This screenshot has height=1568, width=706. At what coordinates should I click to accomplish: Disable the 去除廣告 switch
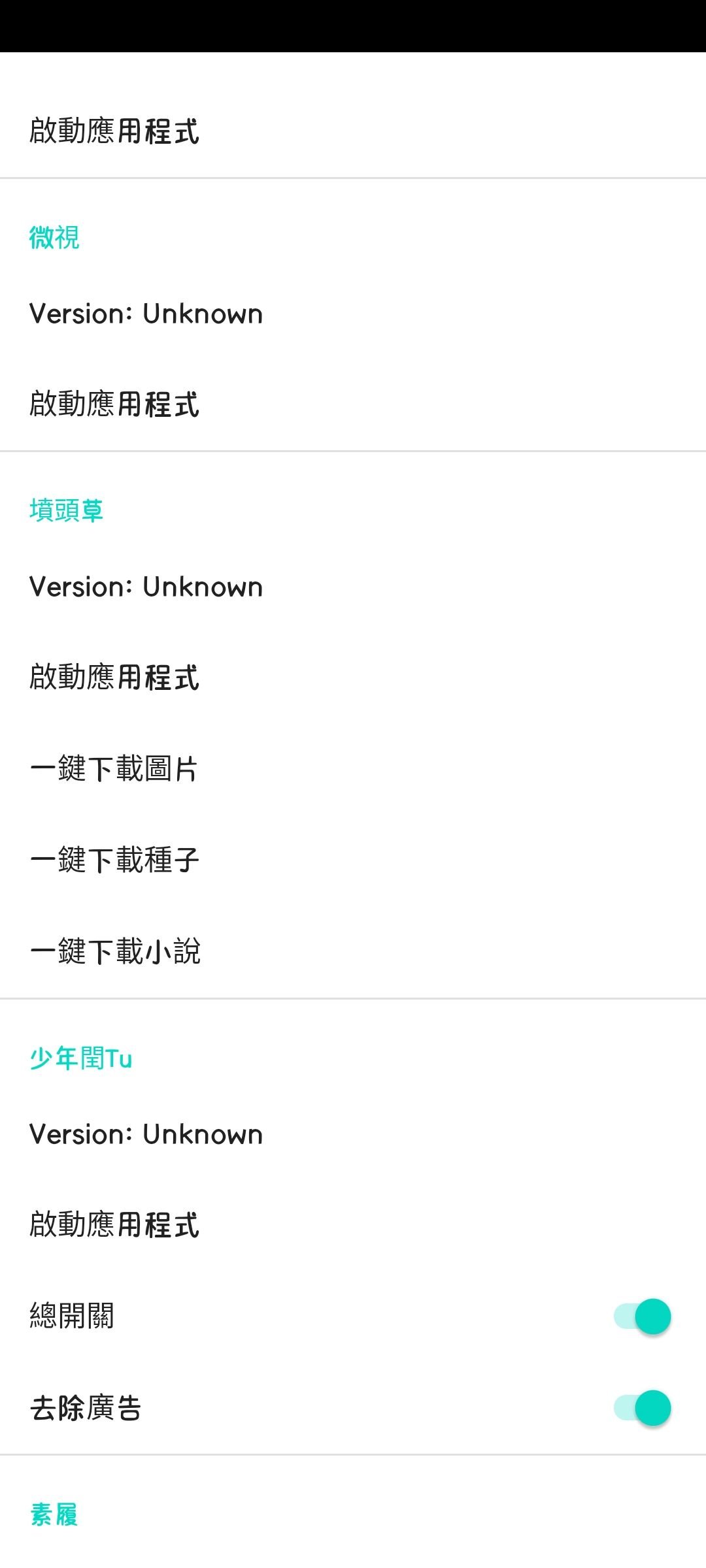[x=642, y=1408]
